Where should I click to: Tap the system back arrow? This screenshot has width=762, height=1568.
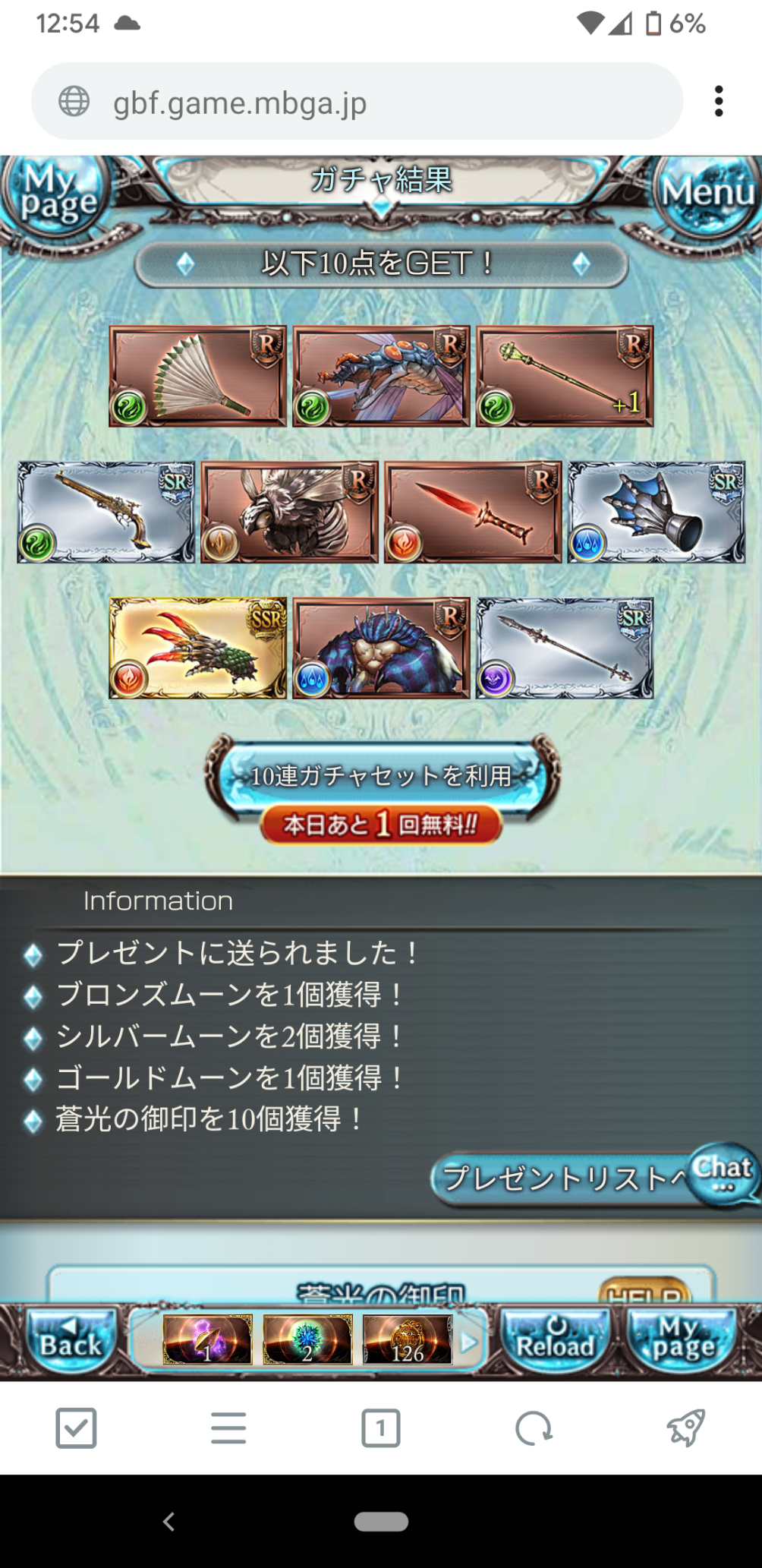(x=168, y=1521)
